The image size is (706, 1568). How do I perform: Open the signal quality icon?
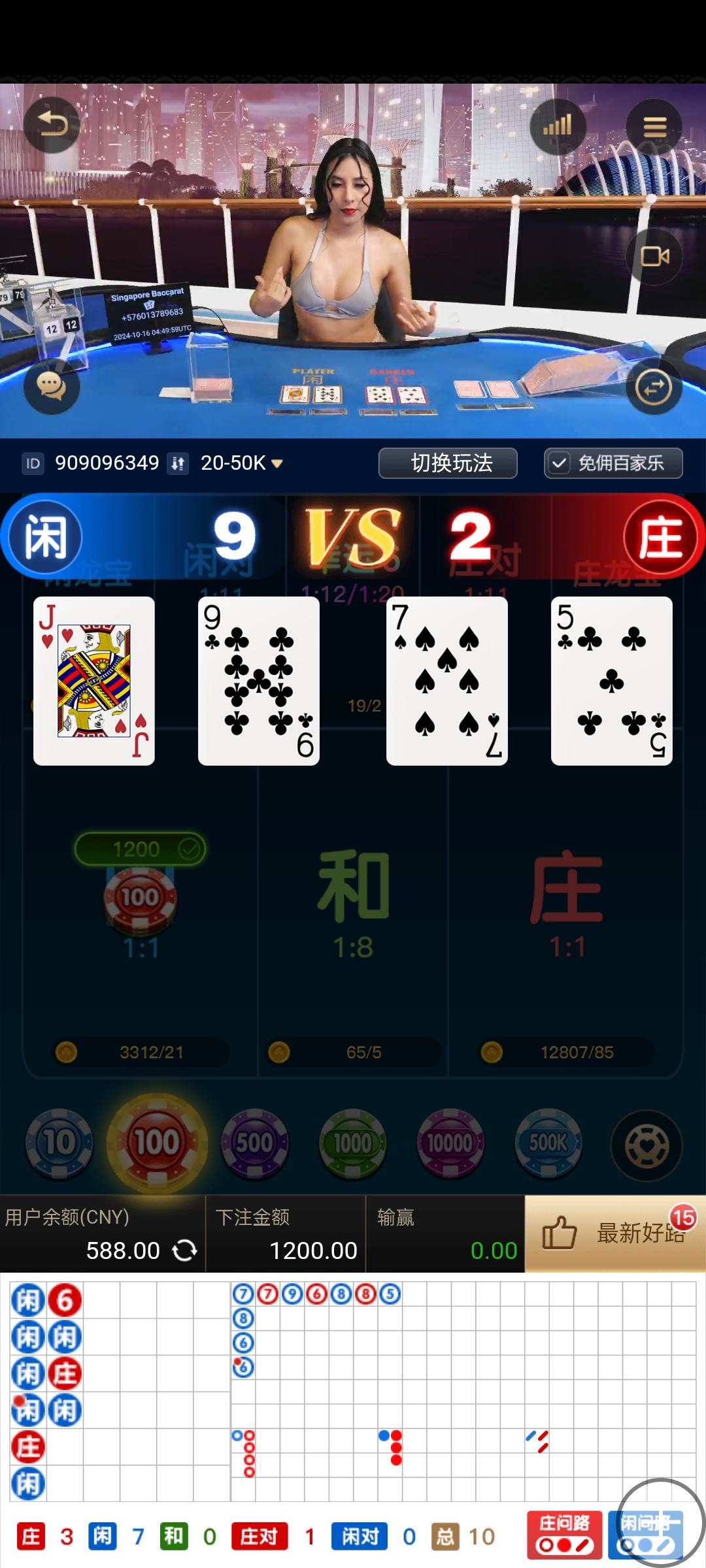point(557,126)
